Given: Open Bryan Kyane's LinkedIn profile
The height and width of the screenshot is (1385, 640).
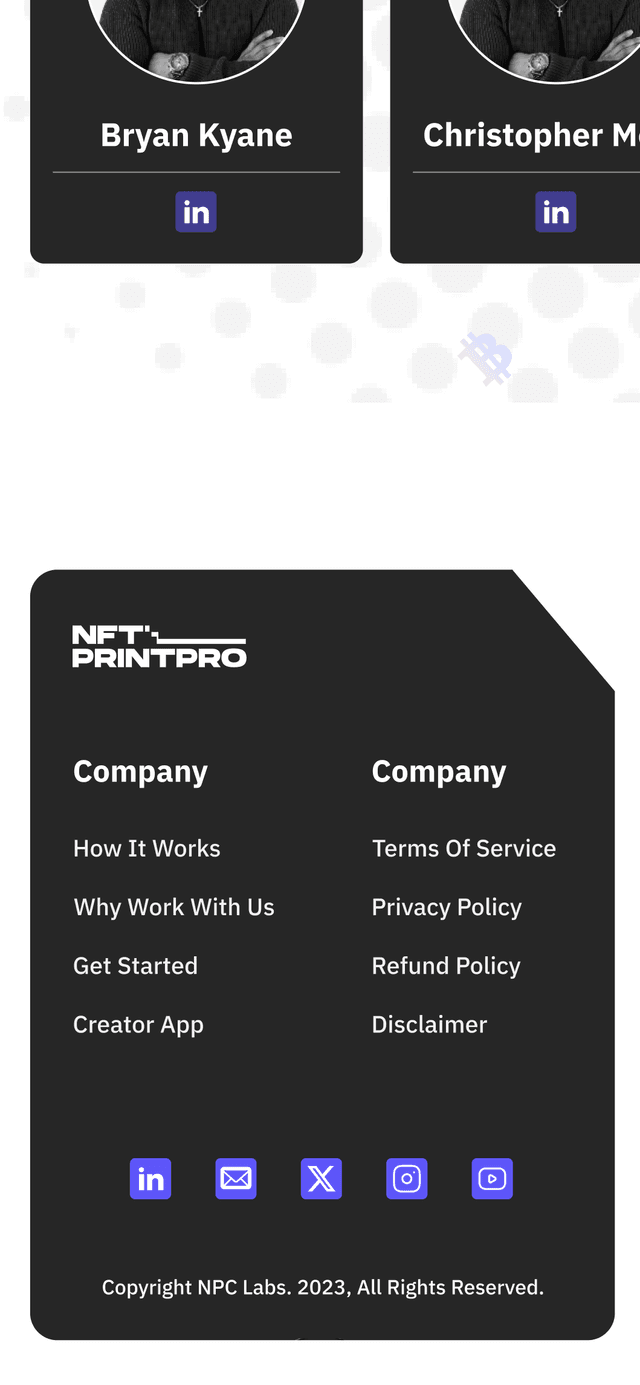Looking at the screenshot, I should click(x=196, y=212).
